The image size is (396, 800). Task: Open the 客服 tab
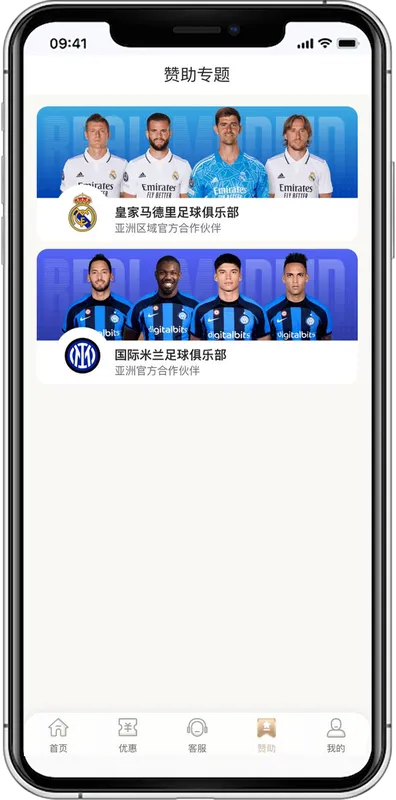(197, 735)
